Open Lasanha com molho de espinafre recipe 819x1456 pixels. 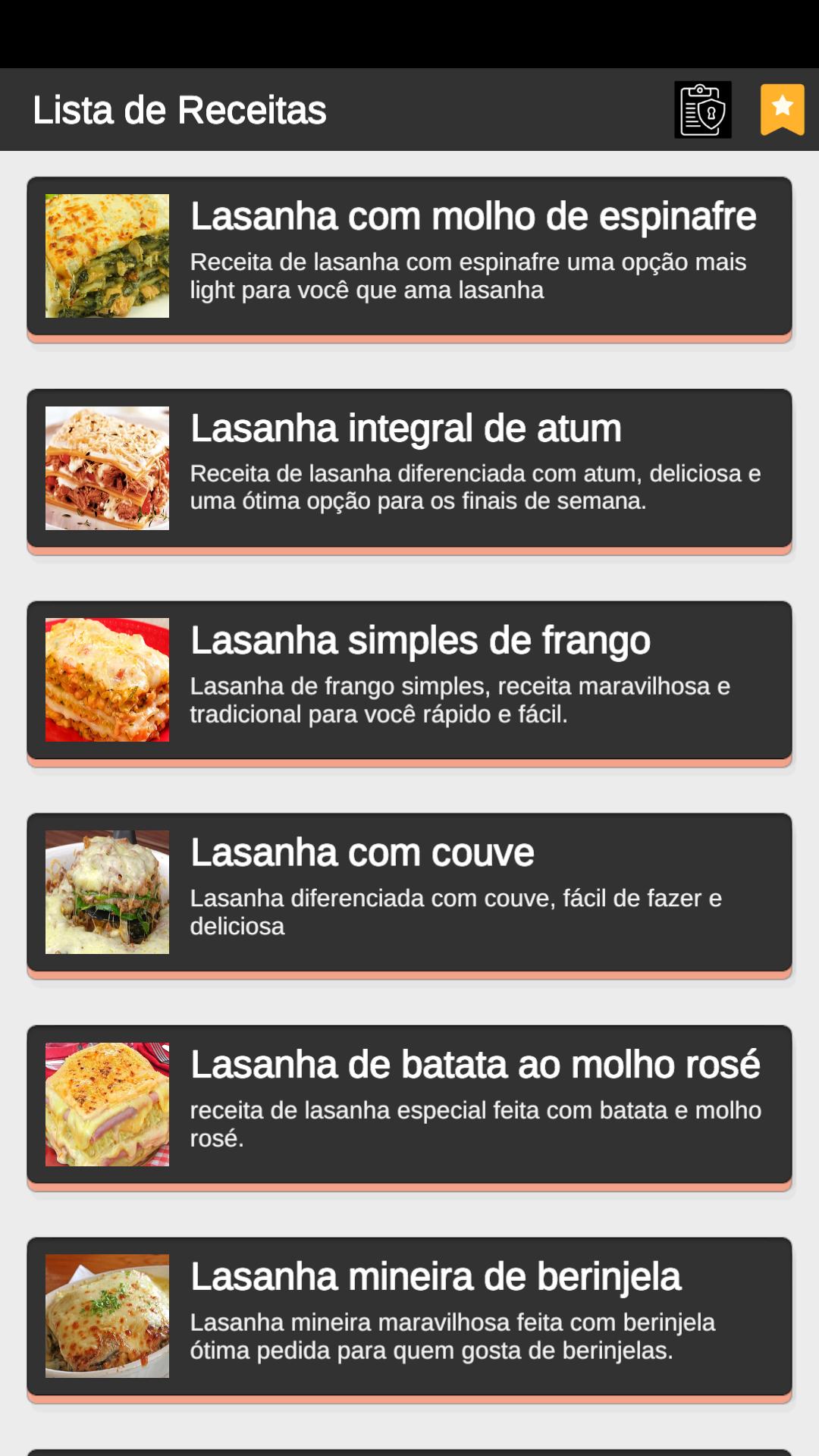click(x=409, y=256)
